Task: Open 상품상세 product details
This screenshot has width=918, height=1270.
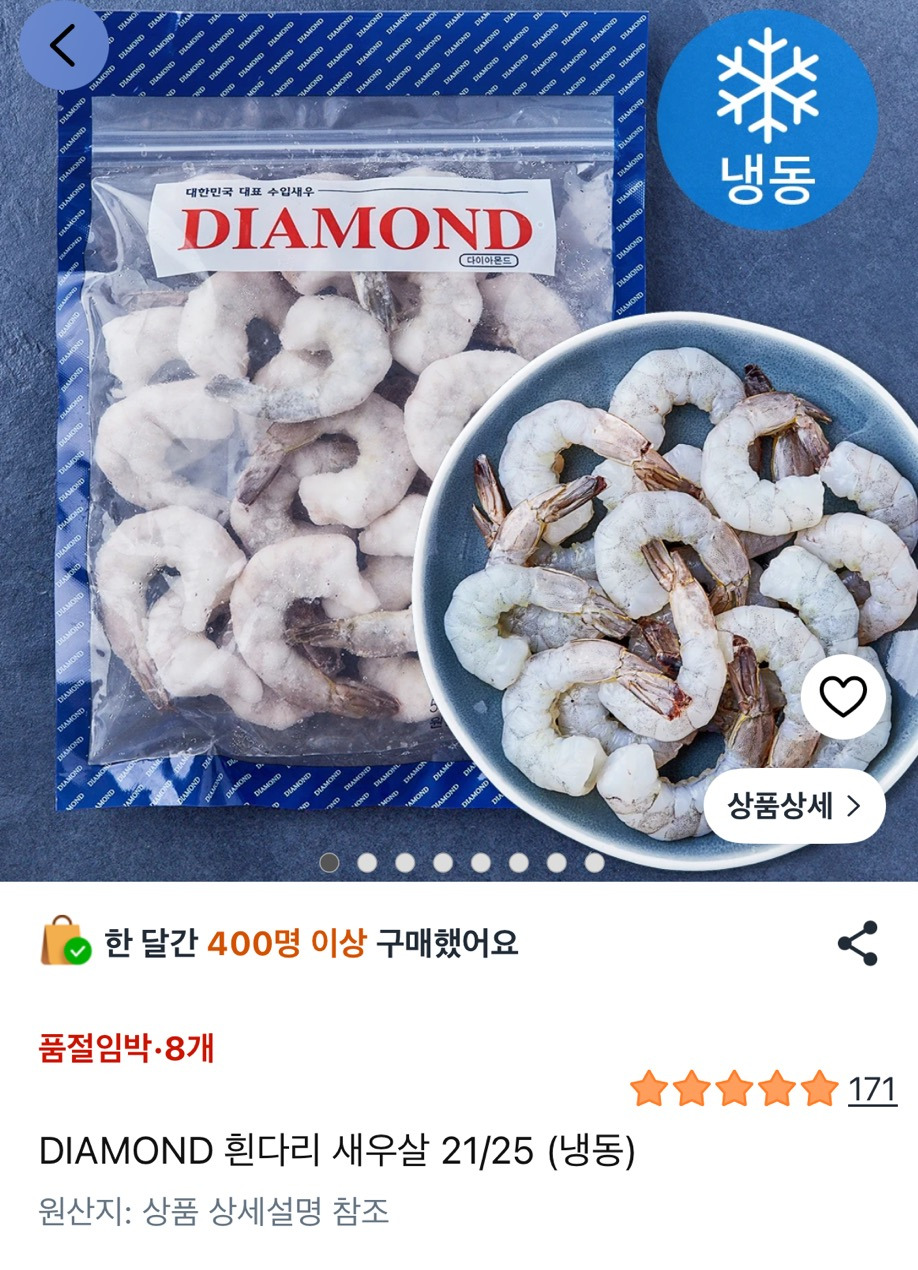Action: [x=794, y=806]
